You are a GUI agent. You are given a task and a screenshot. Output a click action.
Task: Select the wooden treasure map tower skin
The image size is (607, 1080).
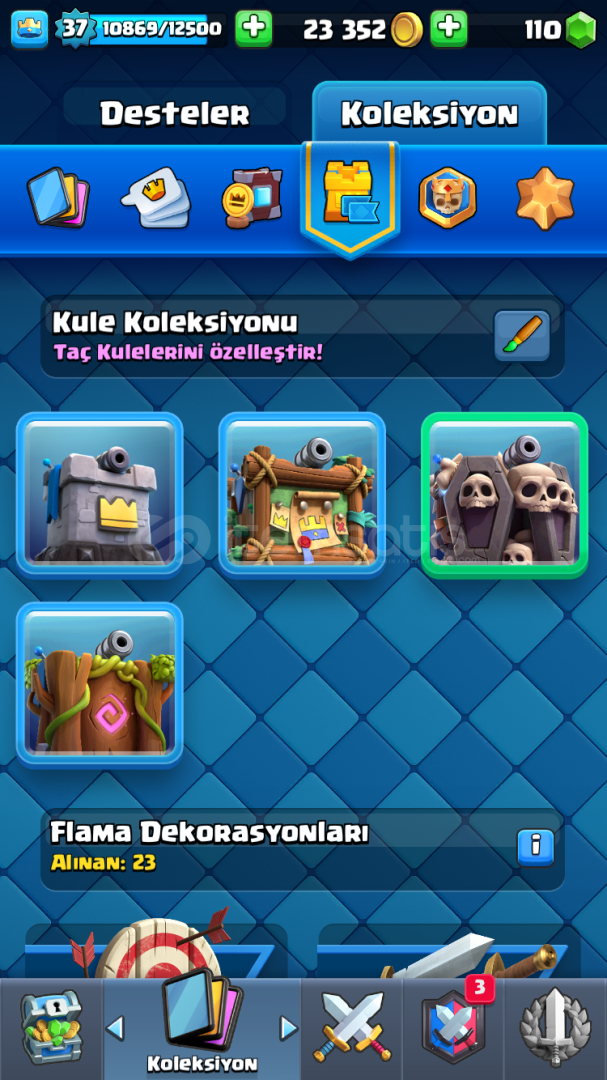click(x=302, y=494)
